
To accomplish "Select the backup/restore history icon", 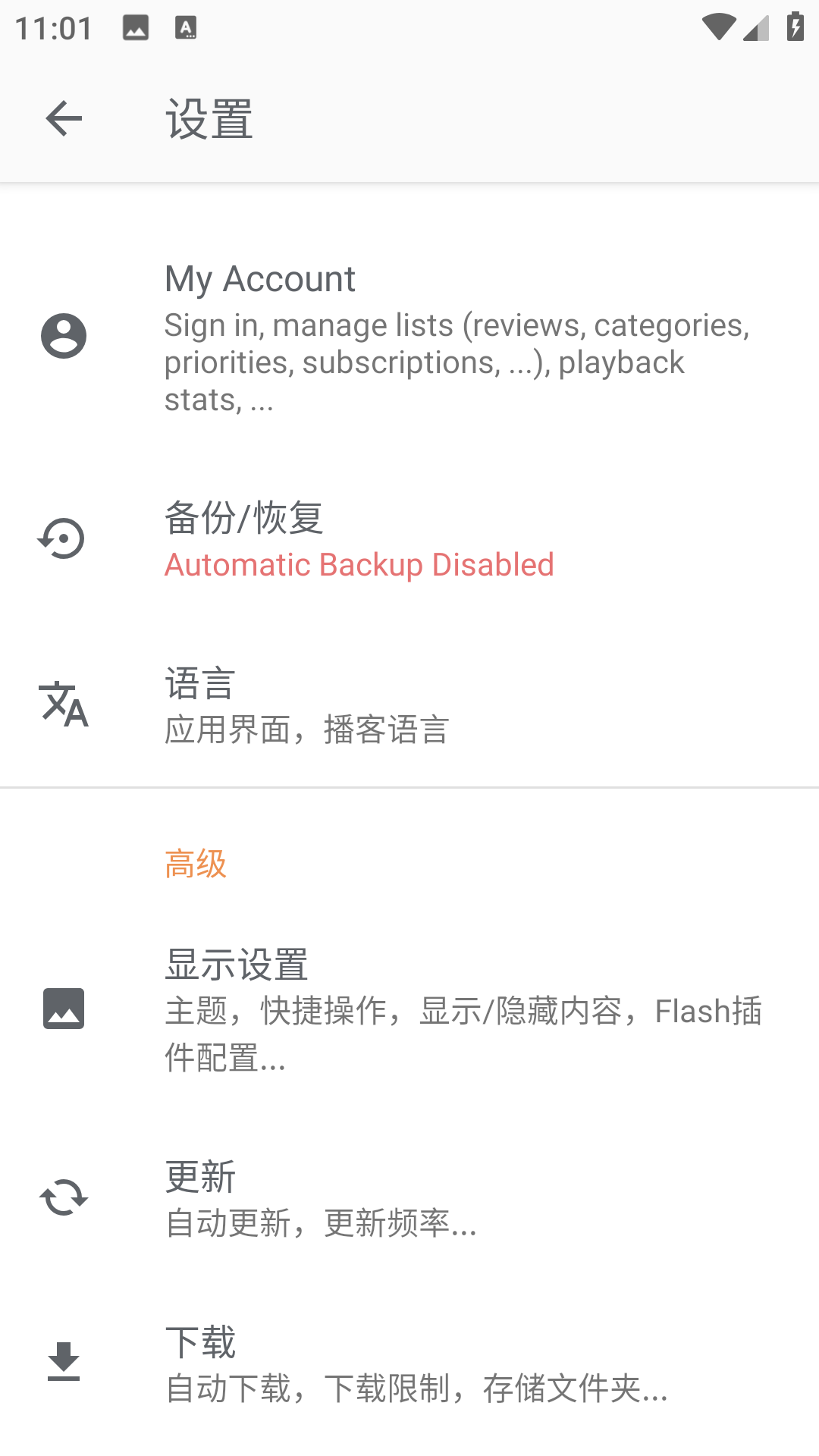I will [x=63, y=540].
